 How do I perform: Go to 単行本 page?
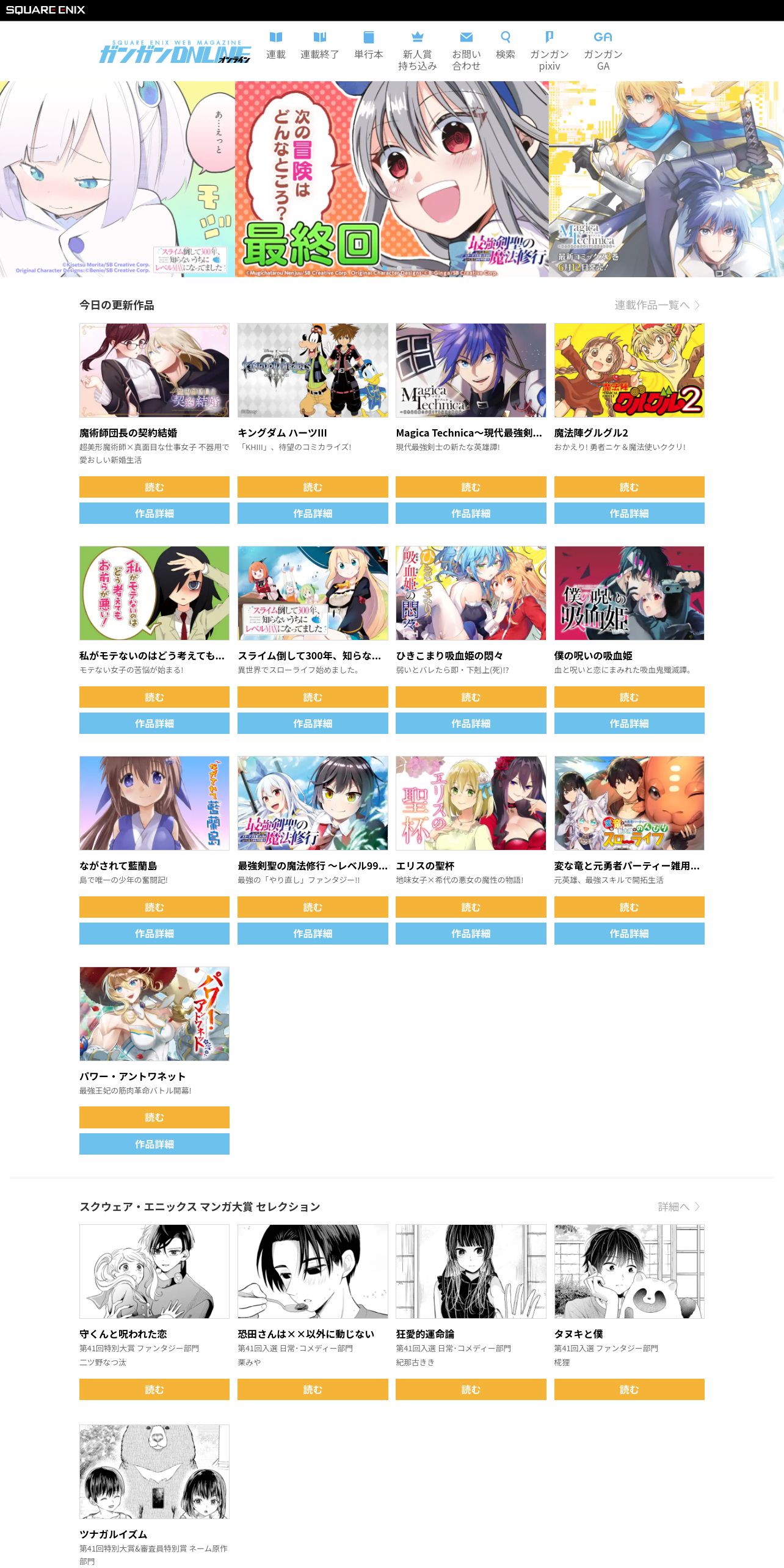[368, 46]
